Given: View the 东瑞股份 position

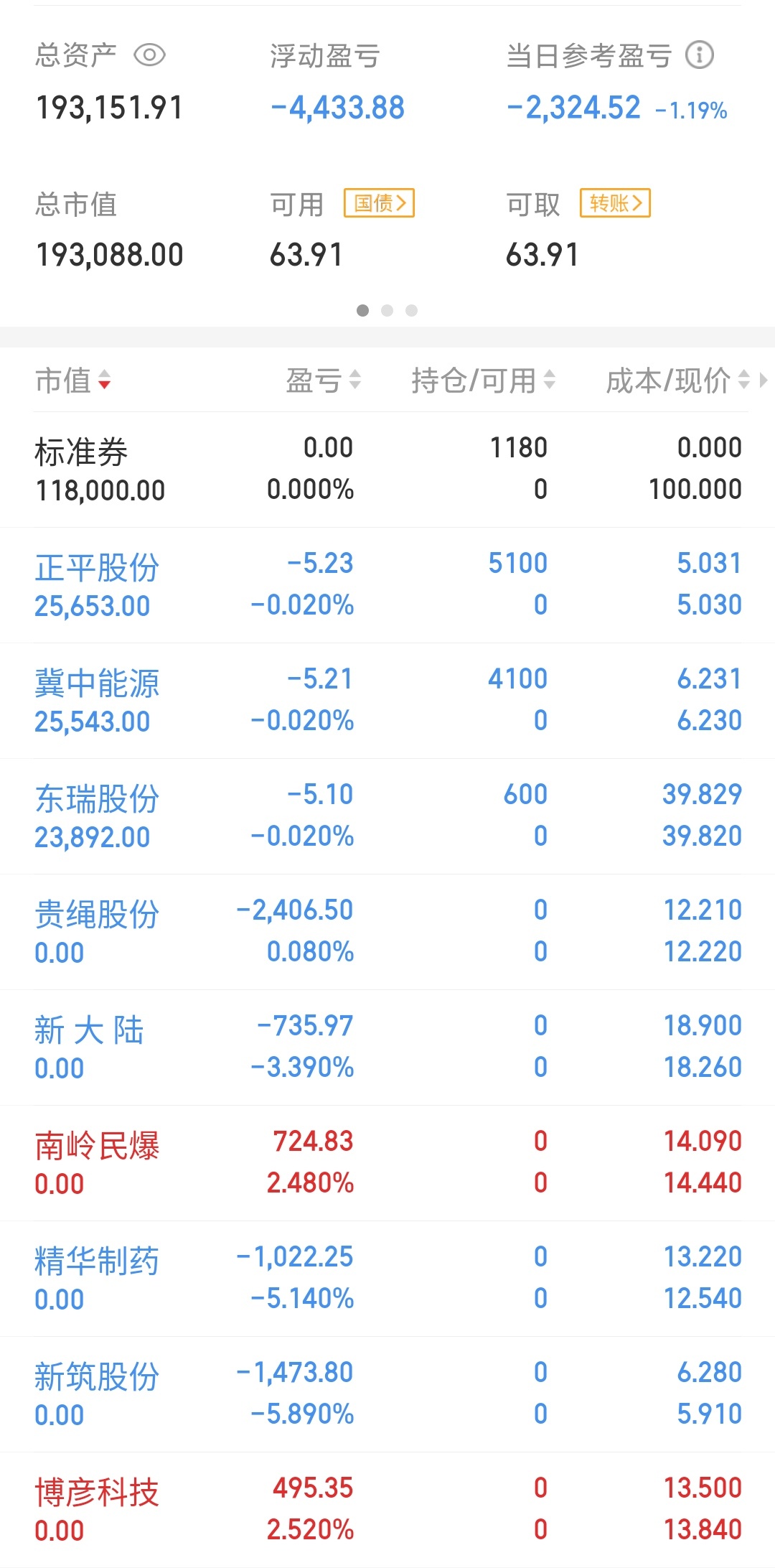Looking at the screenshot, I should pos(387,816).
